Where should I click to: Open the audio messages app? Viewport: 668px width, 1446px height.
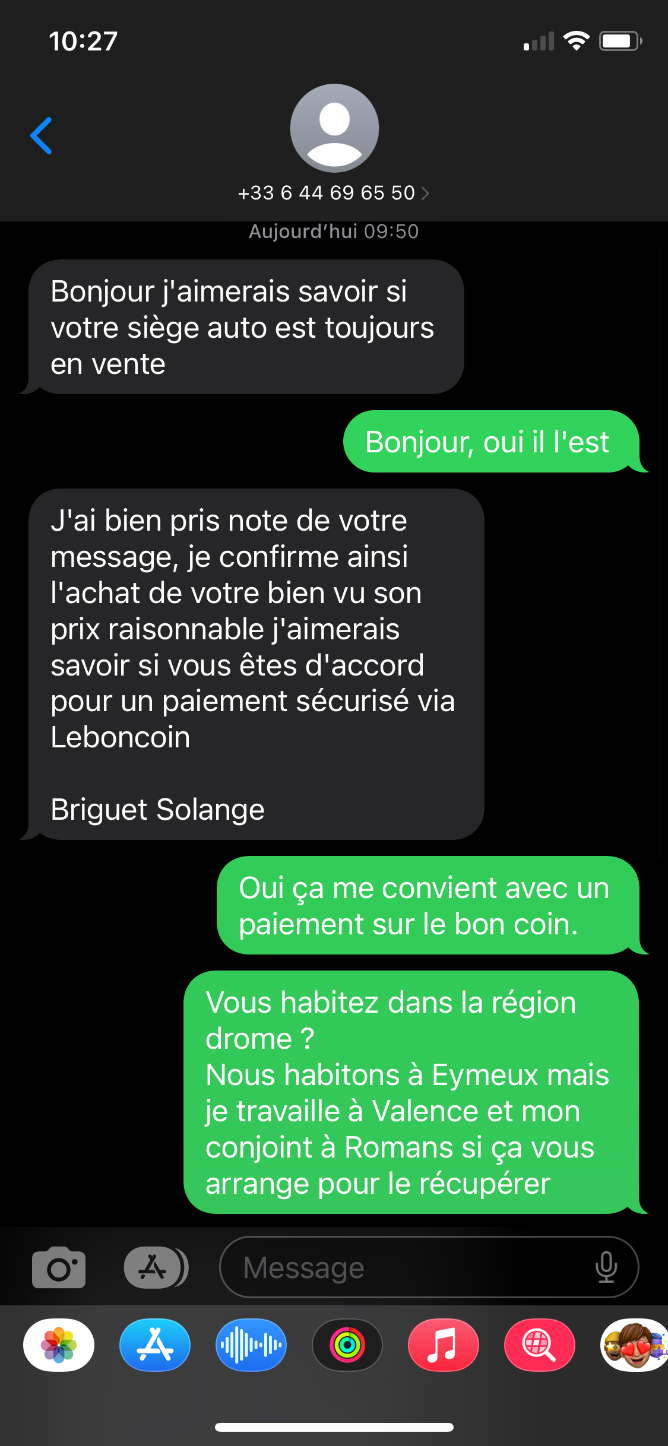coord(251,1345)
